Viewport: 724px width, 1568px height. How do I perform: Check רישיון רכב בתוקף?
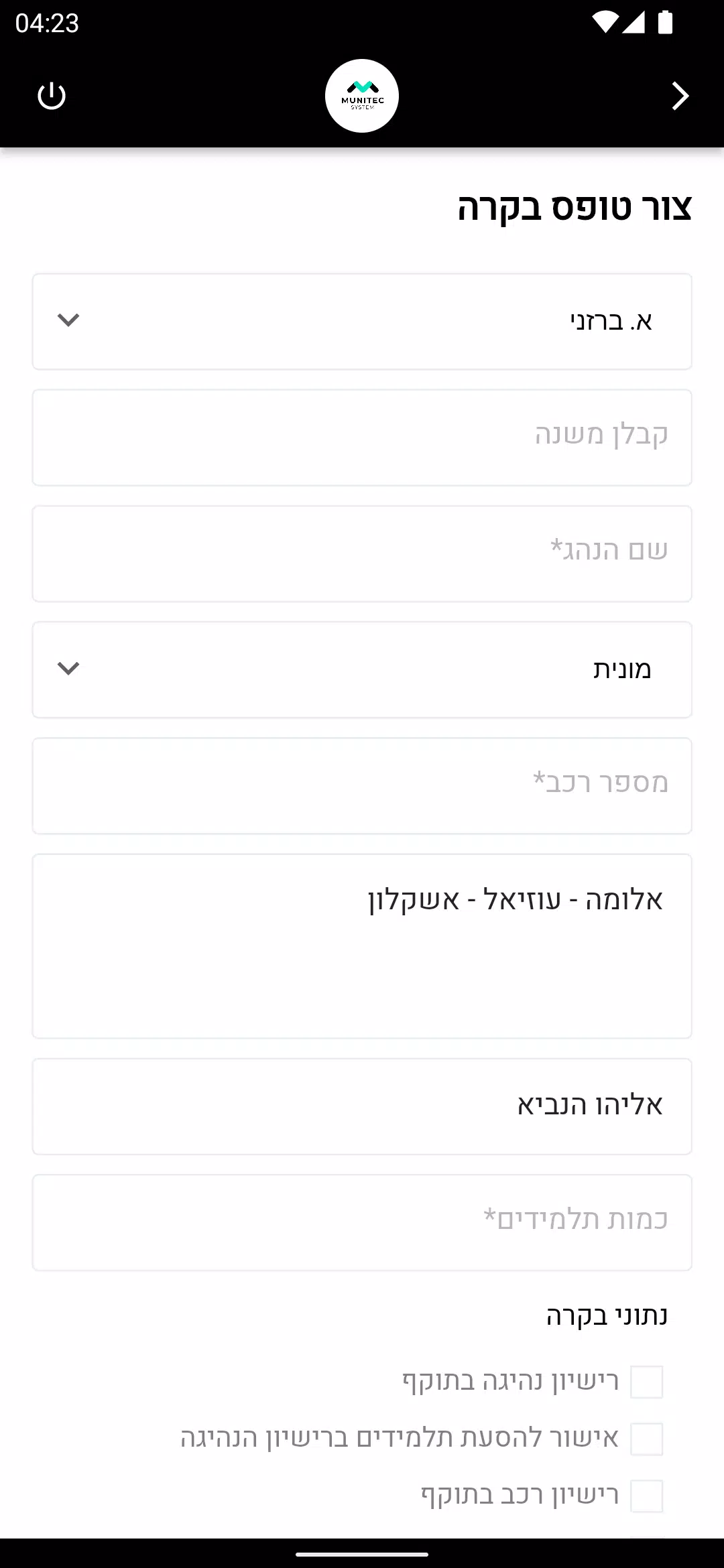tap(647, 1496)
